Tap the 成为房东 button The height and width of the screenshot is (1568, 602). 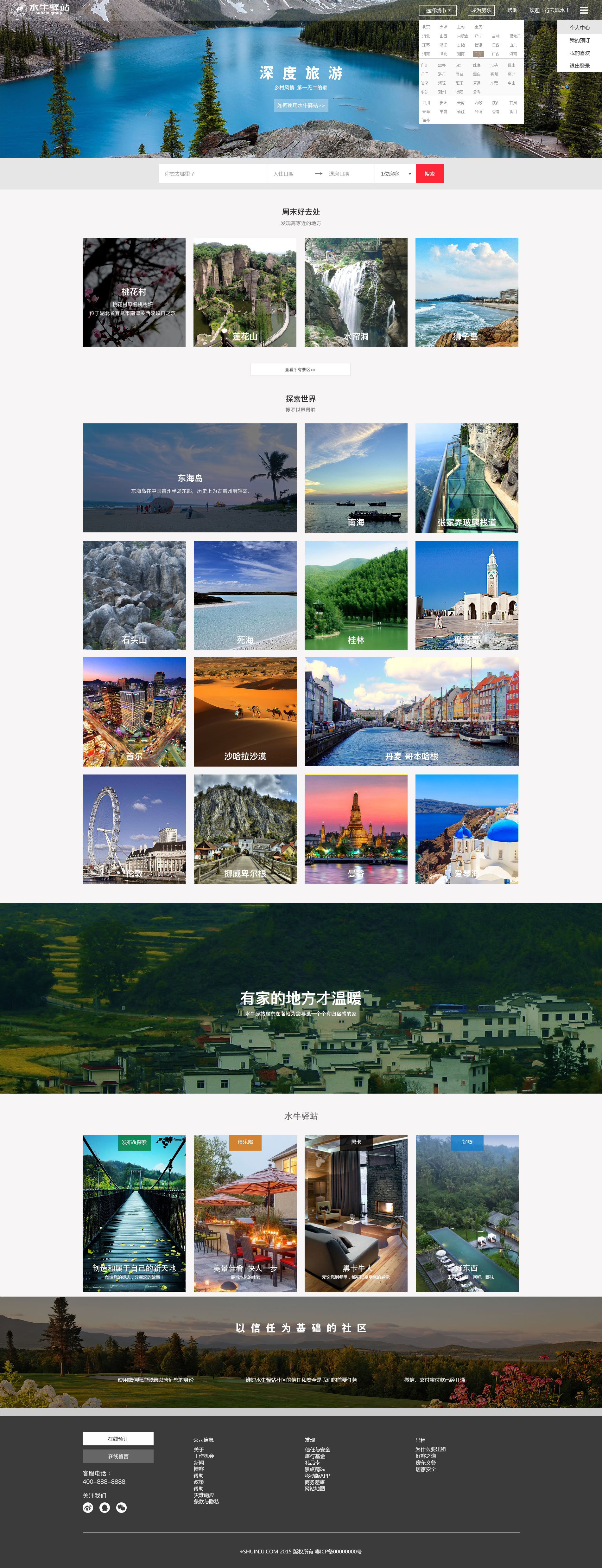tap(480, 10)
